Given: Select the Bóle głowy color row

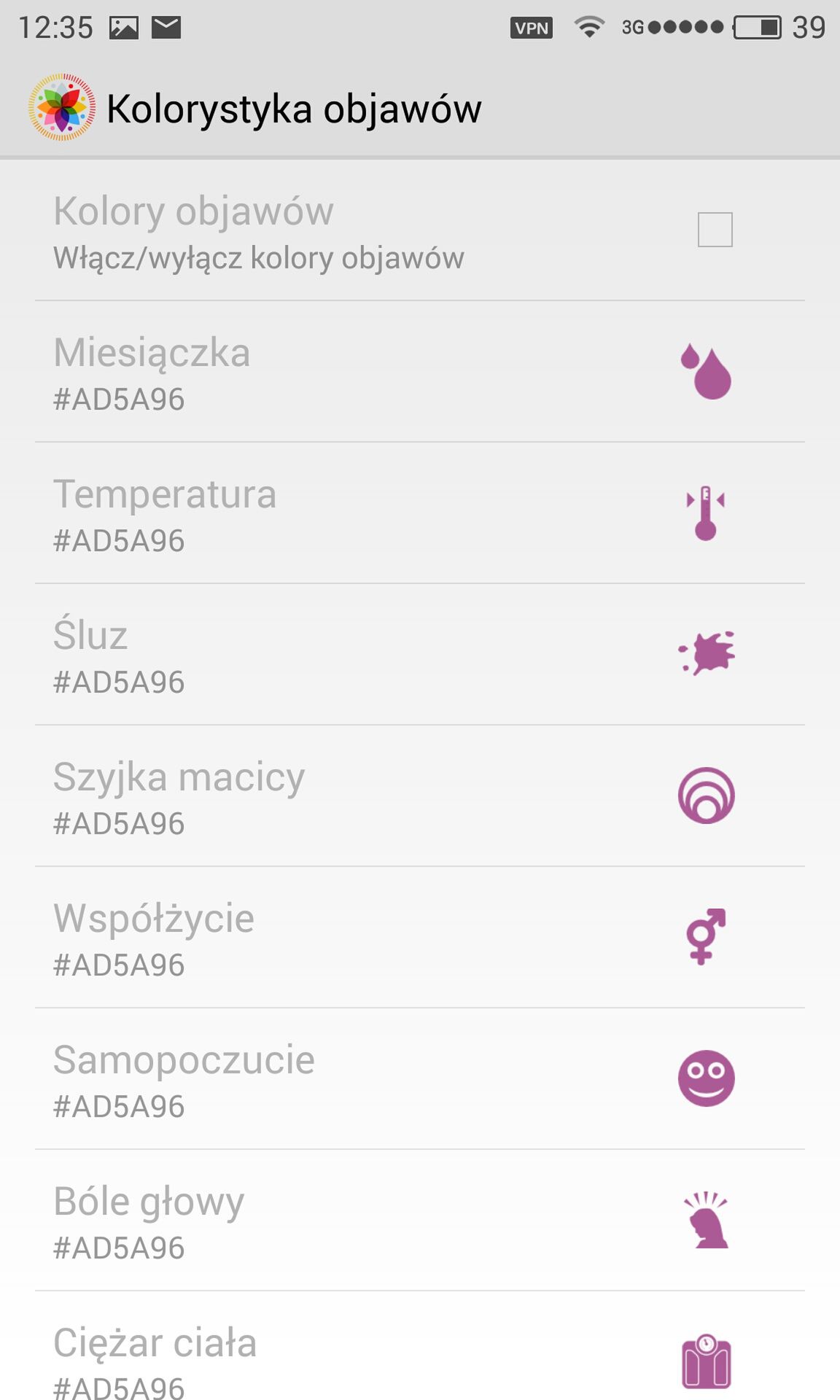Looking at the screenshot, I should point(420,1221).
